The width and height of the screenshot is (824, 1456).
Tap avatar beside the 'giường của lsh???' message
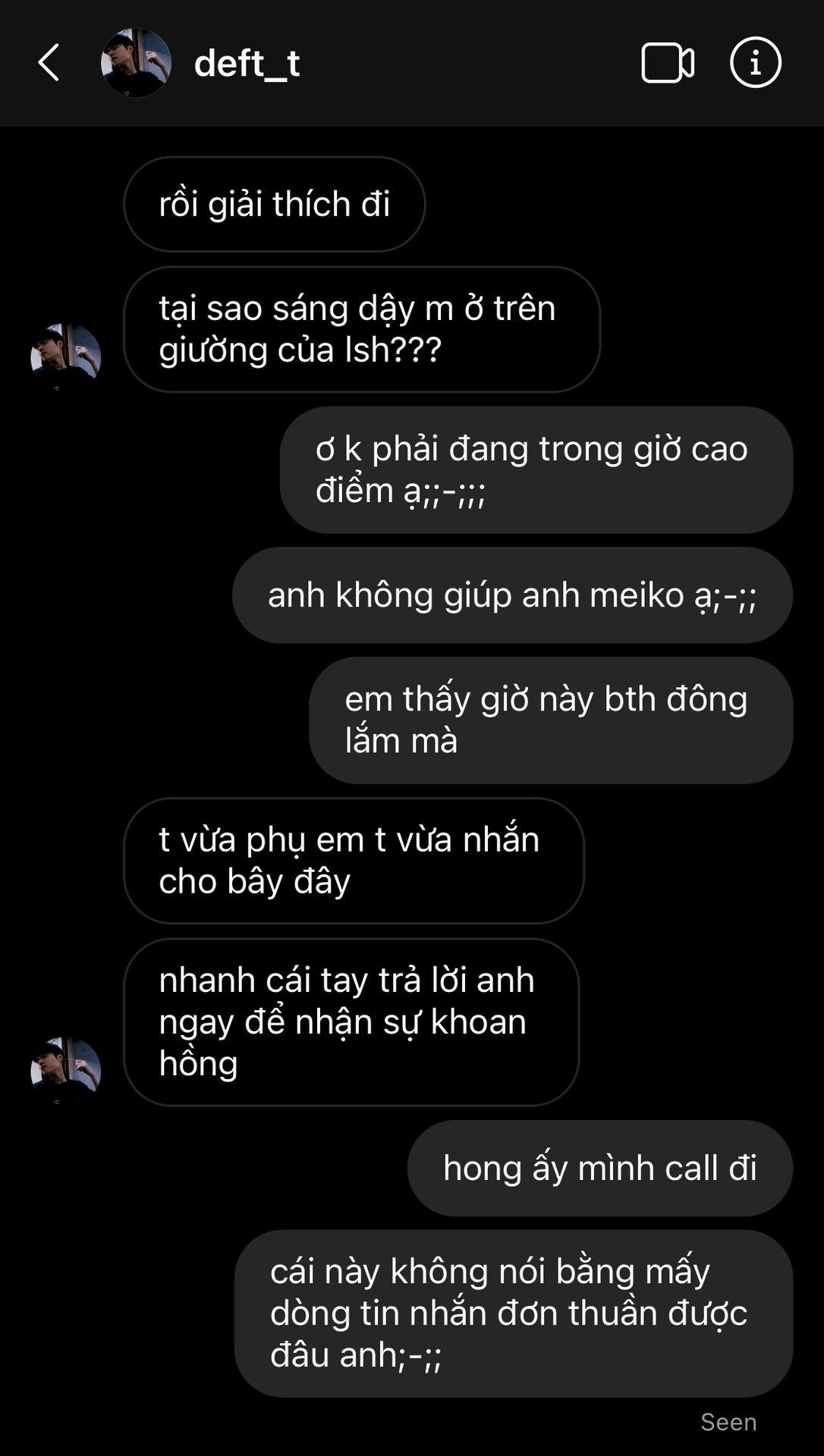66,357
